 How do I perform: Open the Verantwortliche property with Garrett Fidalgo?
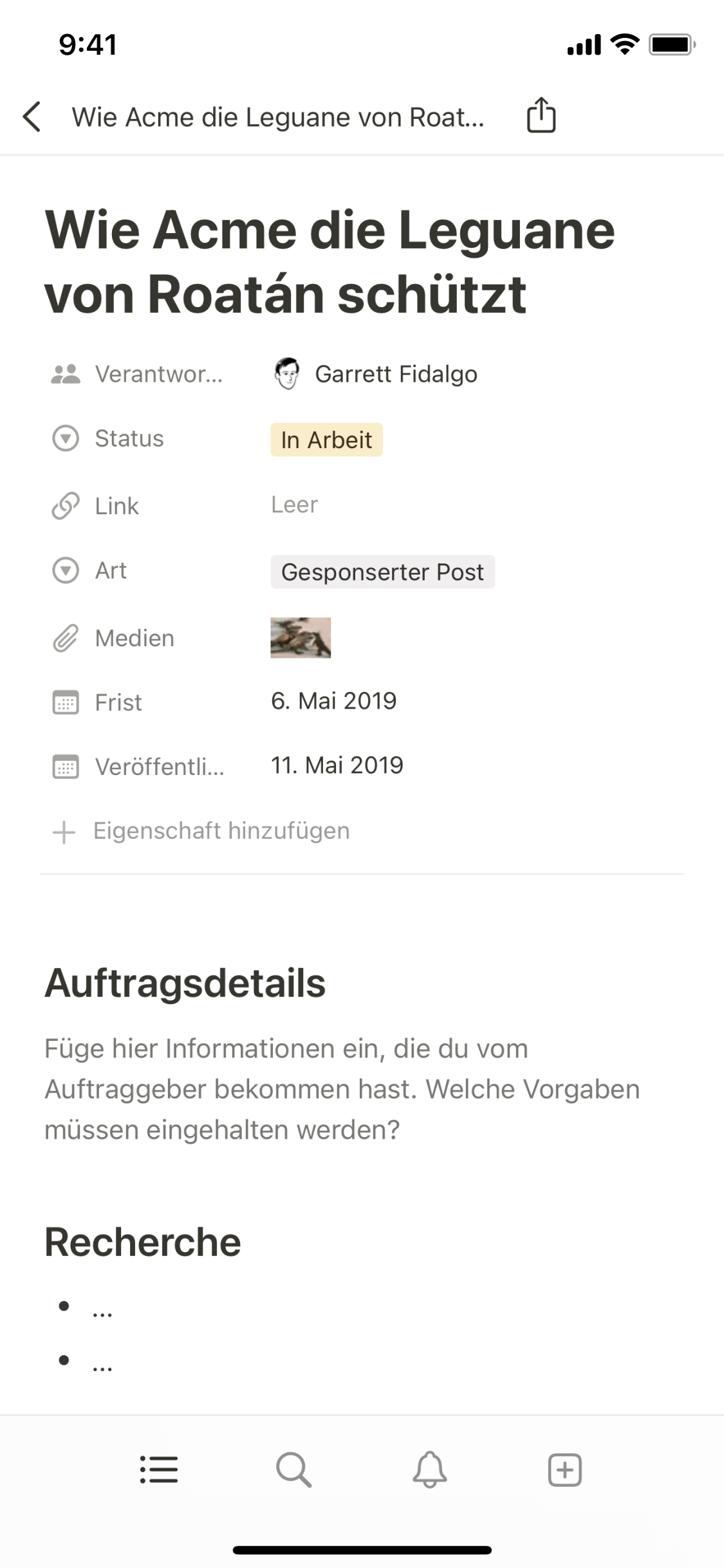click(x=395, y=374)
